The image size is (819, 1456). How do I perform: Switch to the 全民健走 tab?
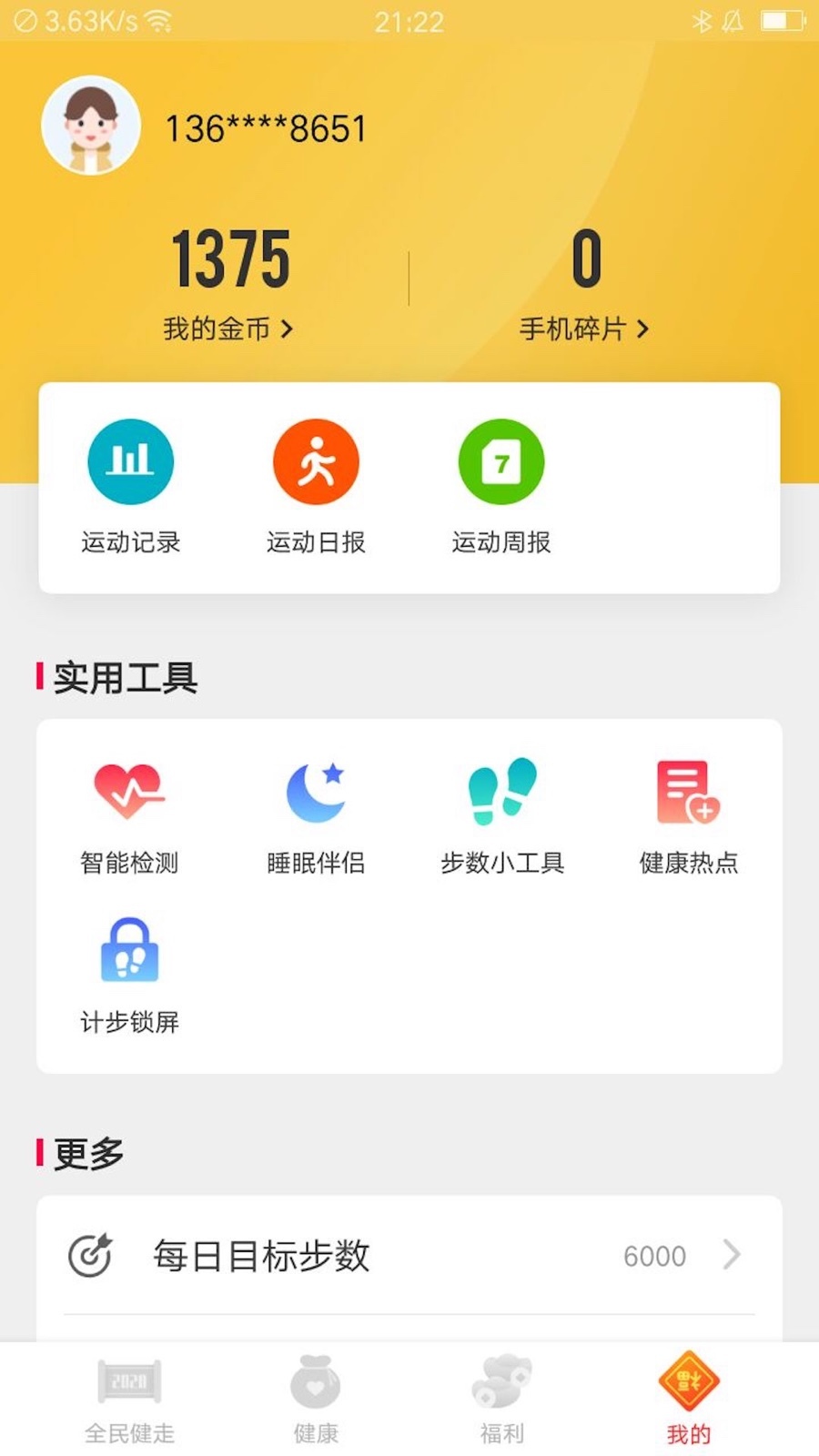click(x=129, y=1400)
